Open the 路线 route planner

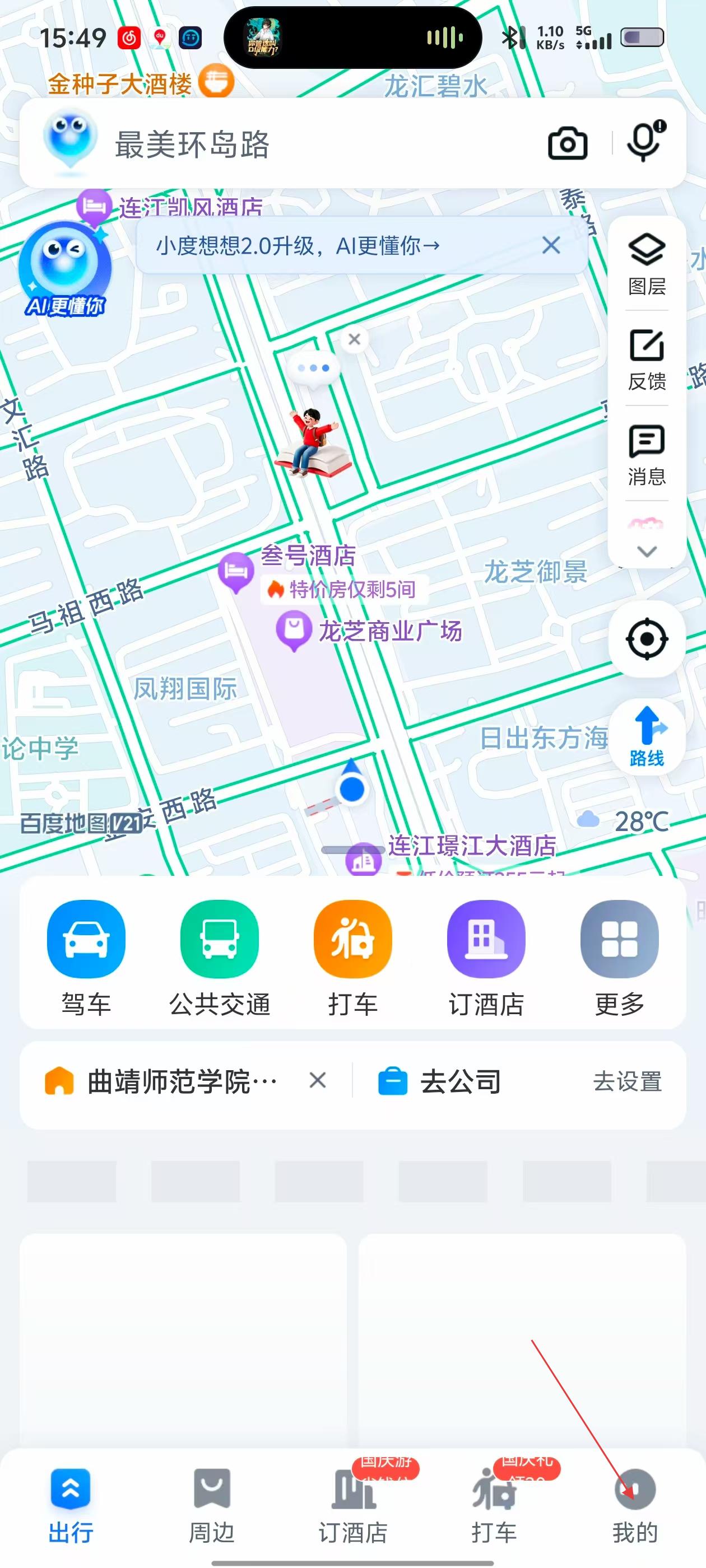coord(646,737)
